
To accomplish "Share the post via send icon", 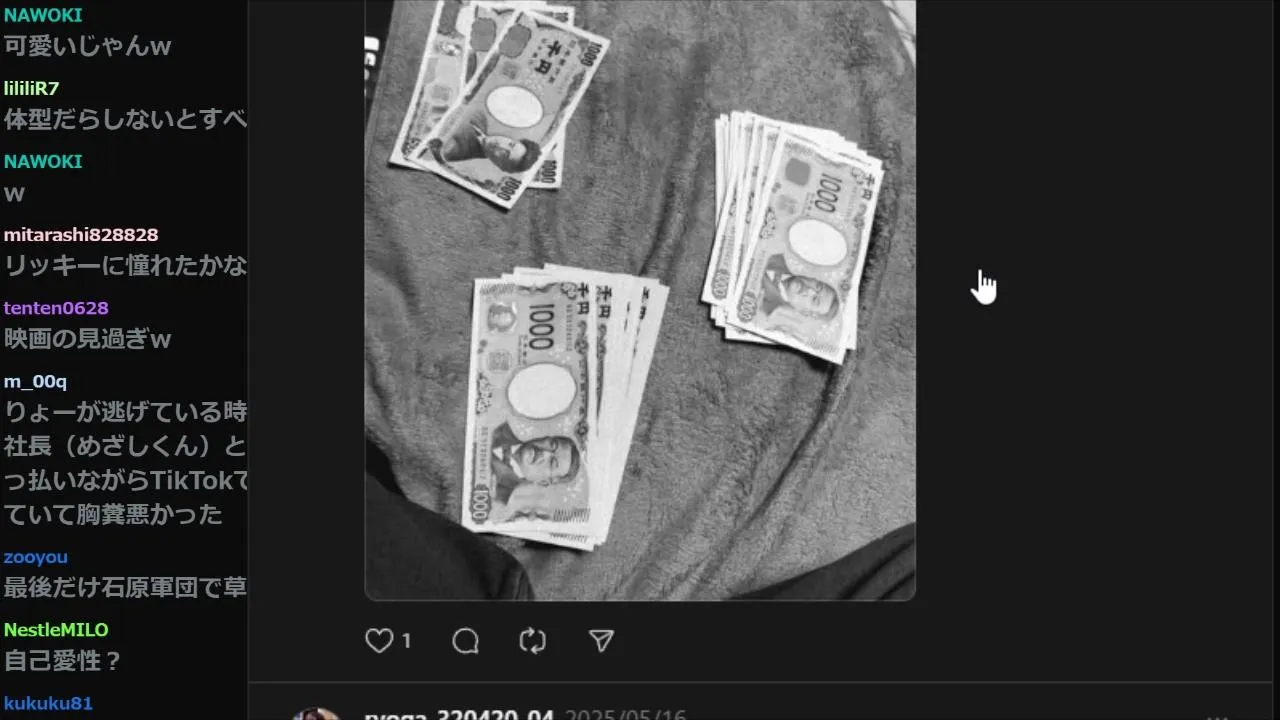I will pyautogui.click(x=601, y=641).
